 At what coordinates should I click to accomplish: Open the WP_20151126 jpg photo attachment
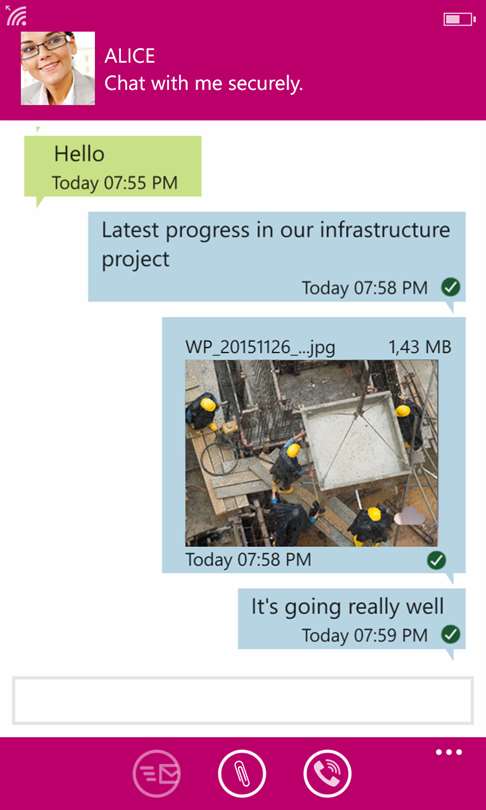[311, 453]
